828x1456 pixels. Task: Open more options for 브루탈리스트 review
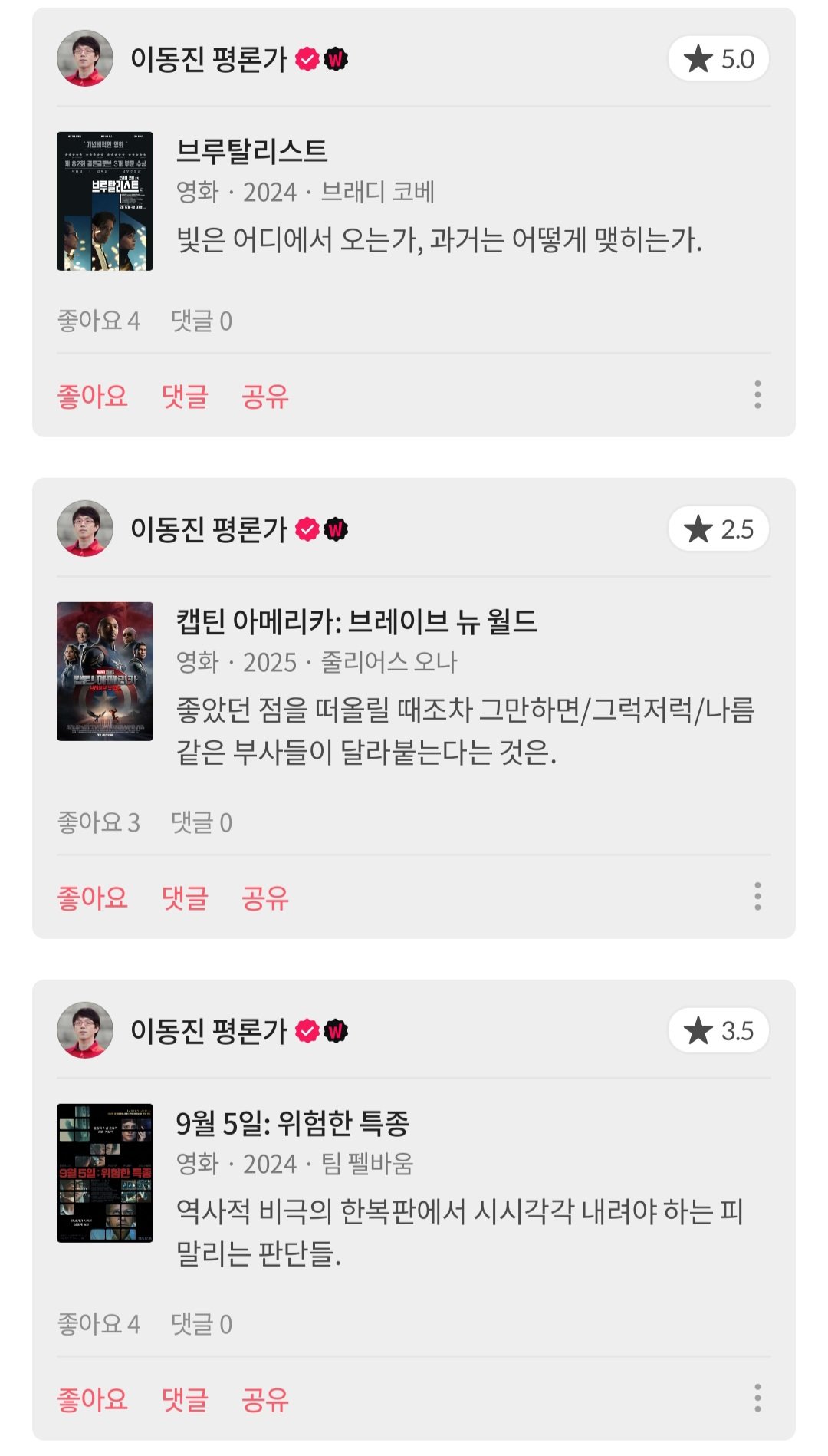[x=757, y=394]
